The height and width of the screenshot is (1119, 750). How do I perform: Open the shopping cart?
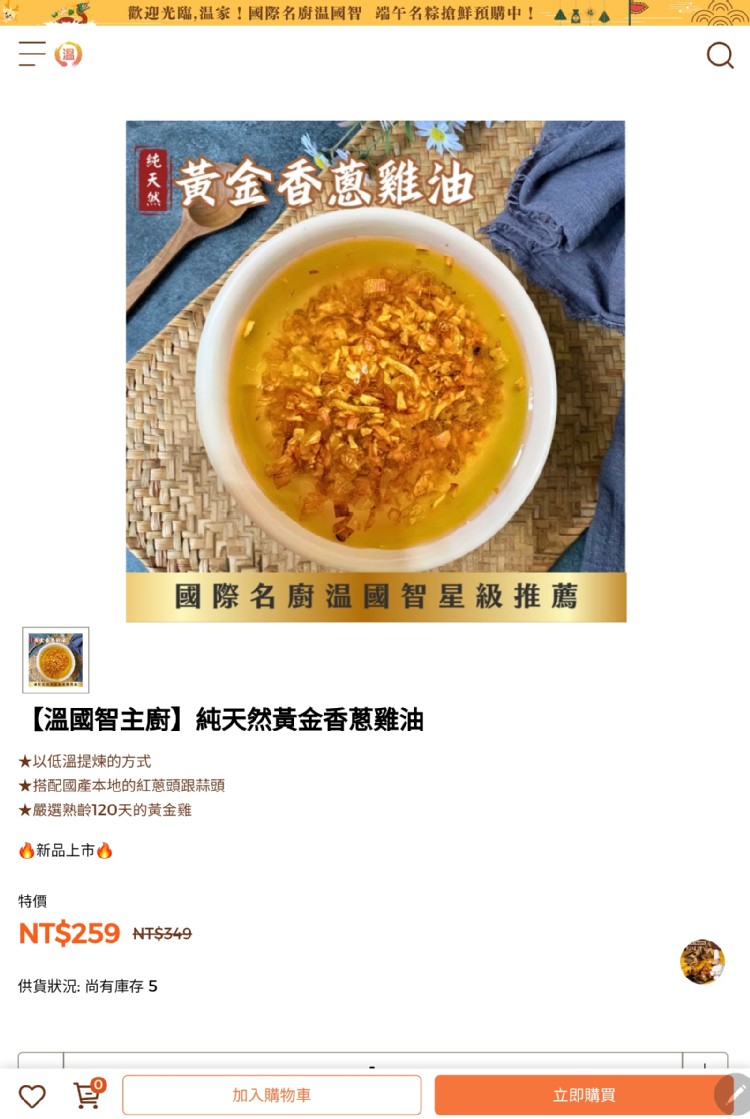[x=88, y=1095]
